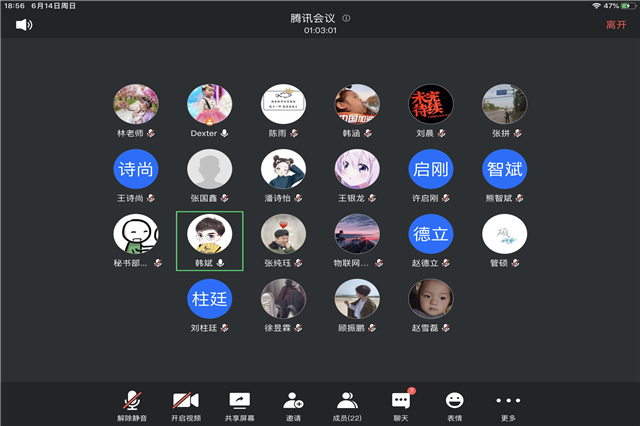Start sharing screen via 共享屏幕

[x=239, y=403]
